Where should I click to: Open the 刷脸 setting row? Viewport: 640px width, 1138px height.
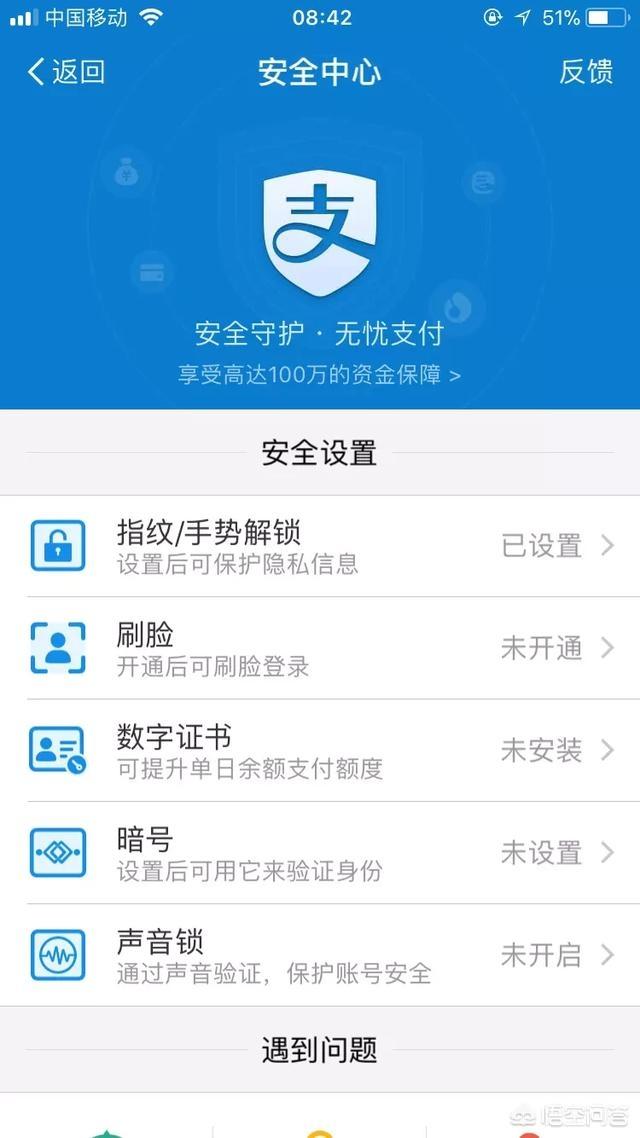tap(320, 648)
